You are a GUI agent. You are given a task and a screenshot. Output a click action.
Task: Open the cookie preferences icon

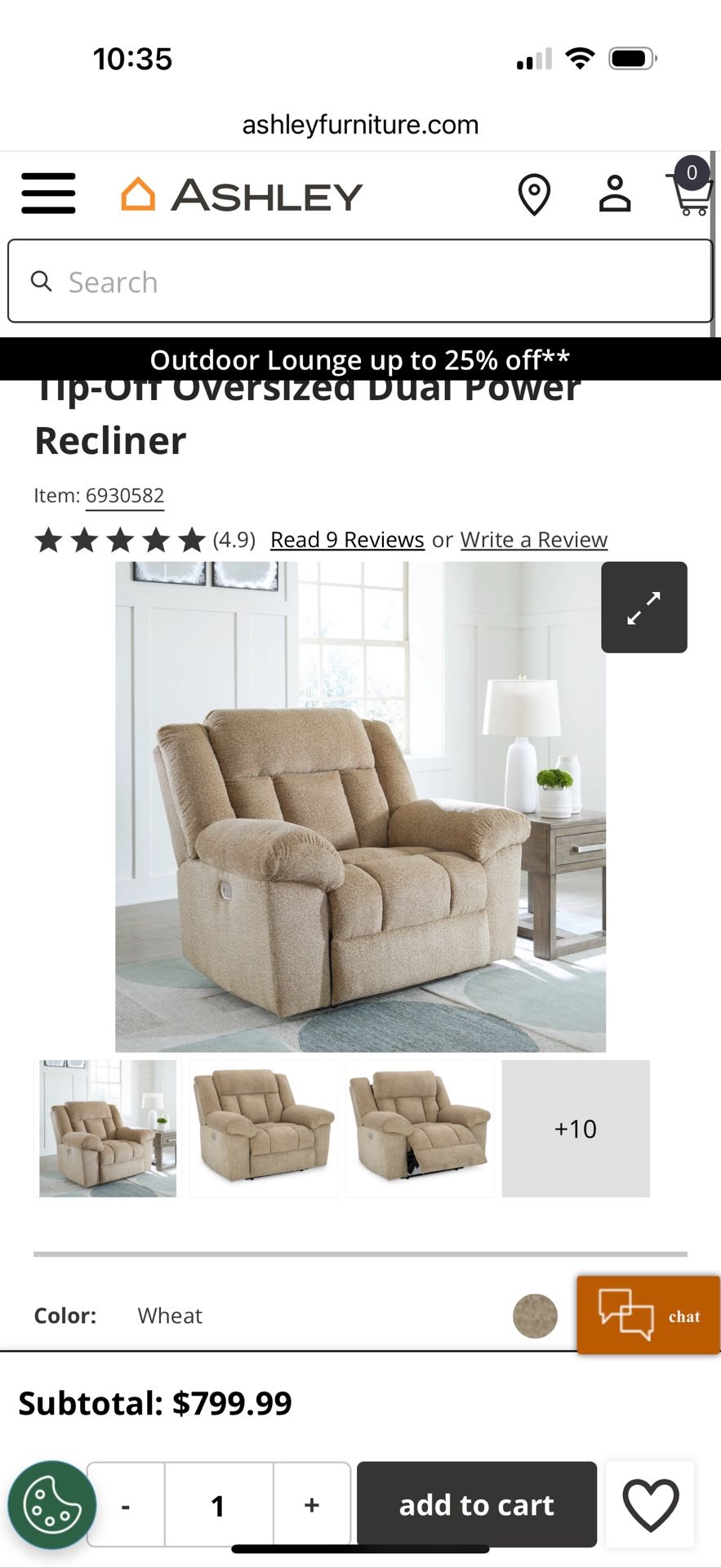point(51,1505)
